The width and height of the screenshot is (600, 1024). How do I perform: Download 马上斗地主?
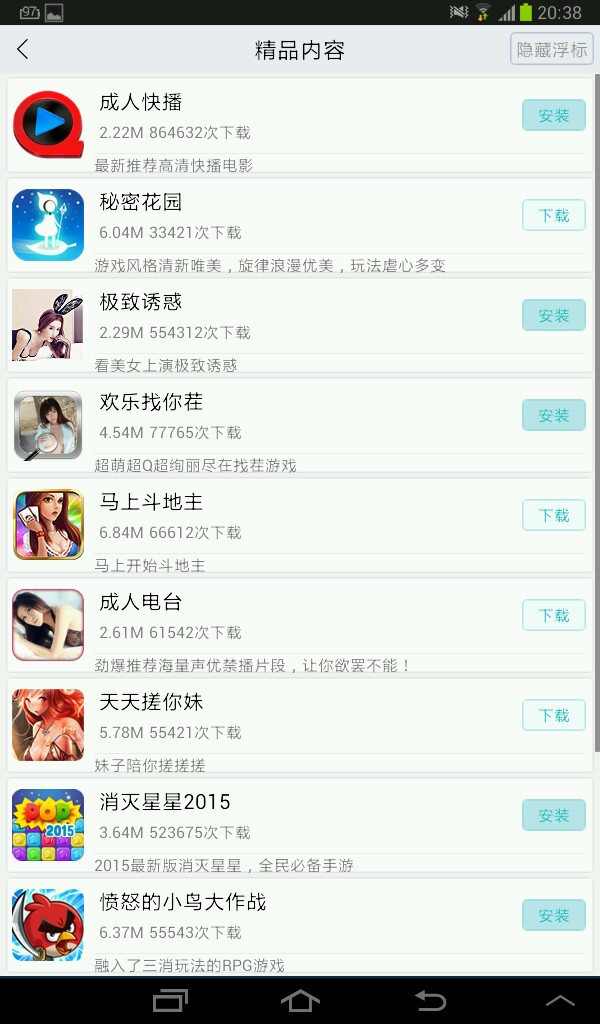tap(553, 515)
